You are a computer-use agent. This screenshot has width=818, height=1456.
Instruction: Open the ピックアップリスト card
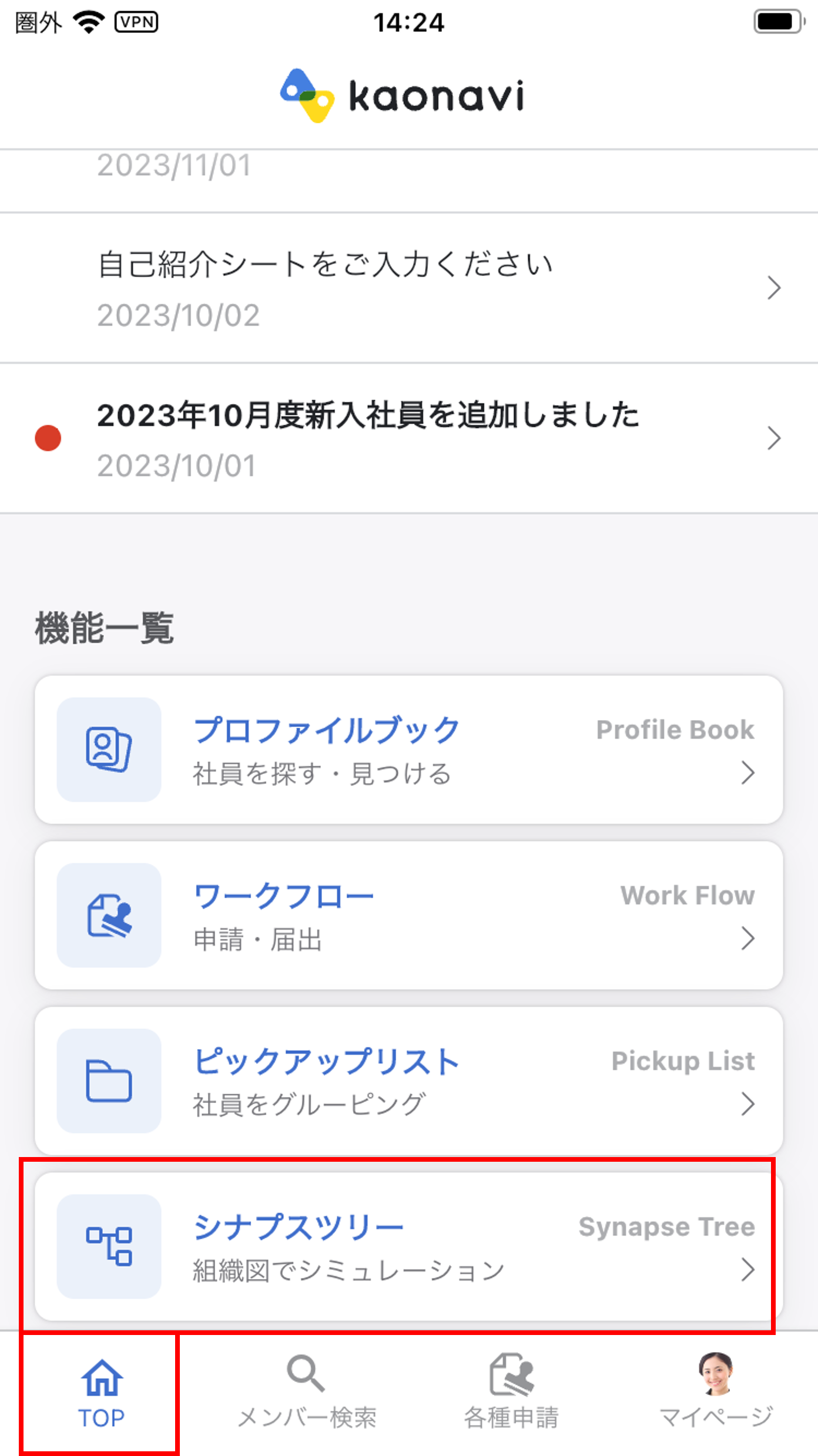coord(409,1081)
